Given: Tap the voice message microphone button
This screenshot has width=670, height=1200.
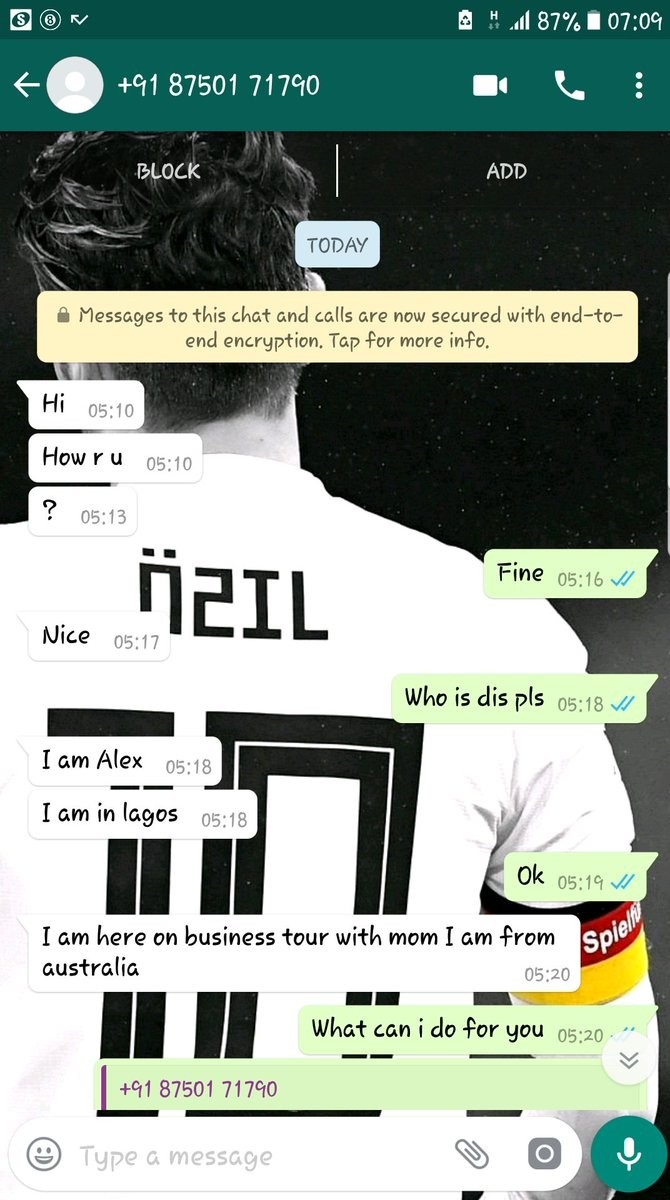Looking at the screenshot, I should (629, 1155).
